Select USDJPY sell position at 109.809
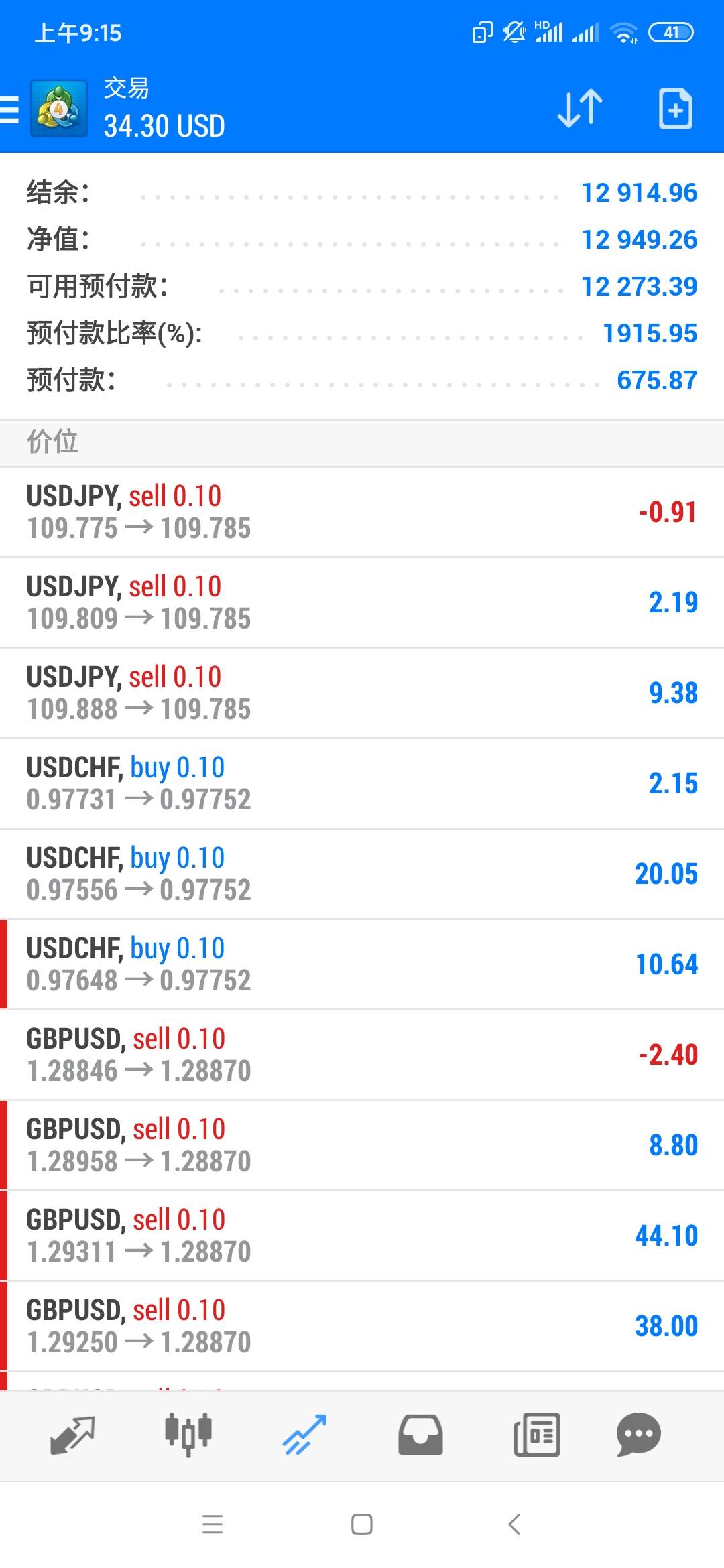 pyautogui.click(x=362, y=602)
